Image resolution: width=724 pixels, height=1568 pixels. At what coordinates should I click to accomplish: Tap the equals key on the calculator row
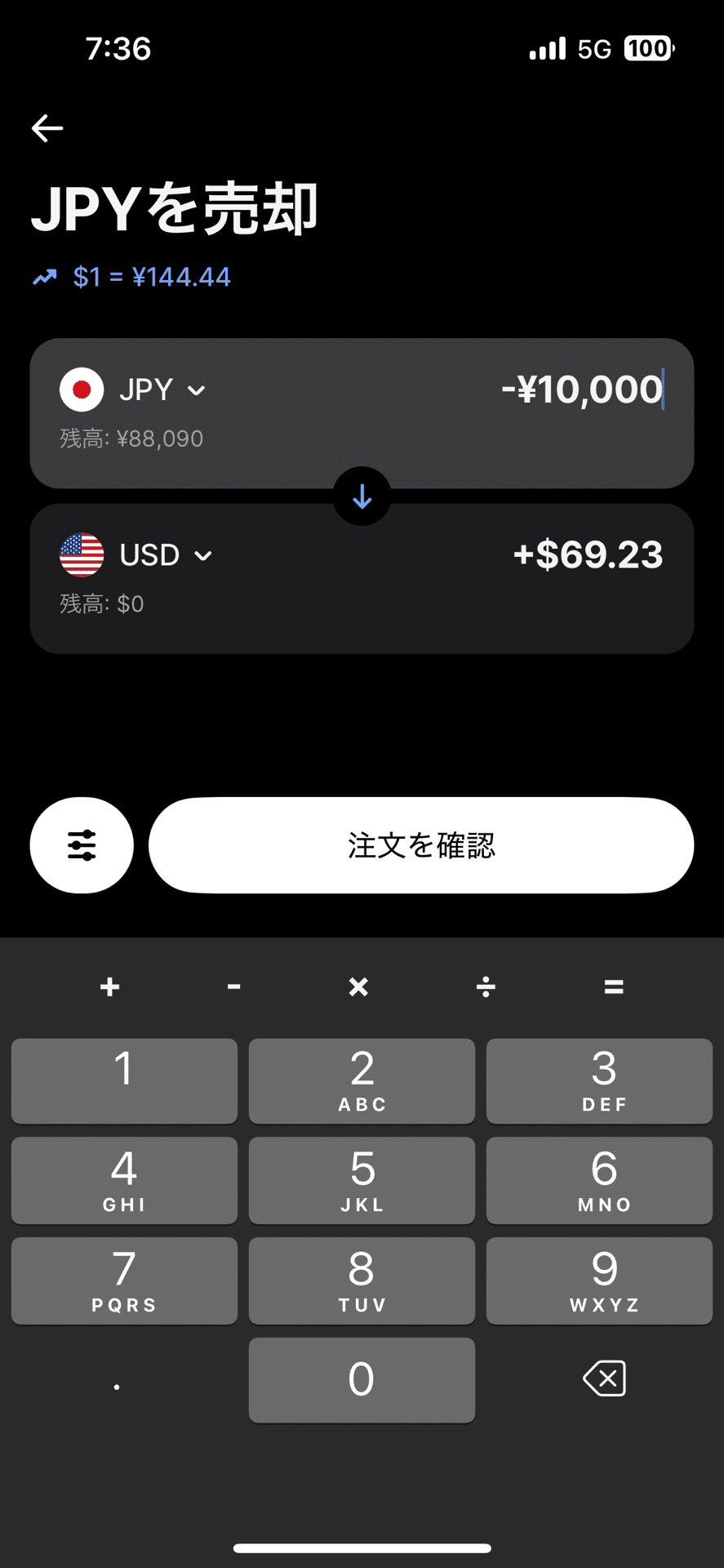click(613, 987)
